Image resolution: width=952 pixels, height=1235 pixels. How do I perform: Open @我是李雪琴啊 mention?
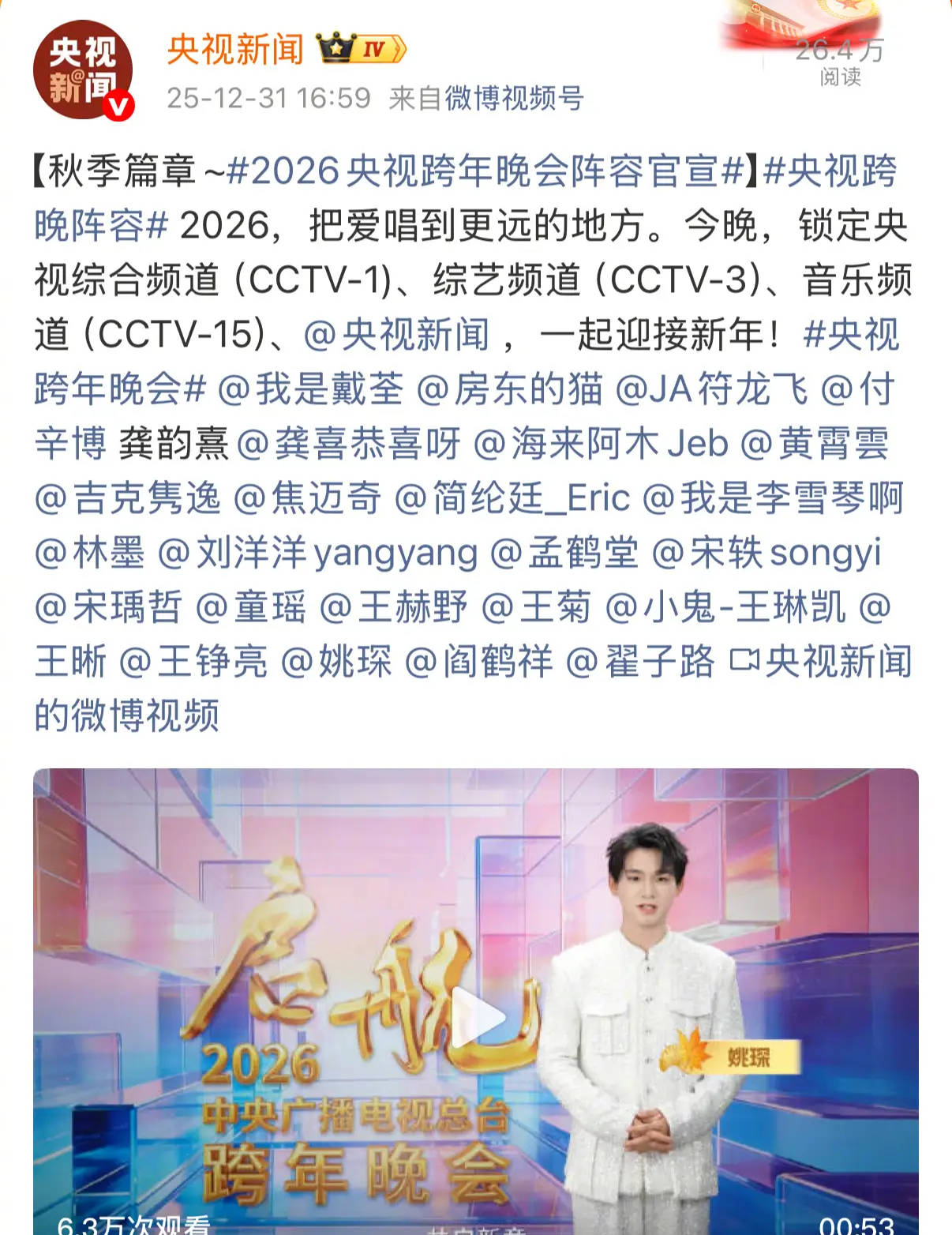coord(772,498)
